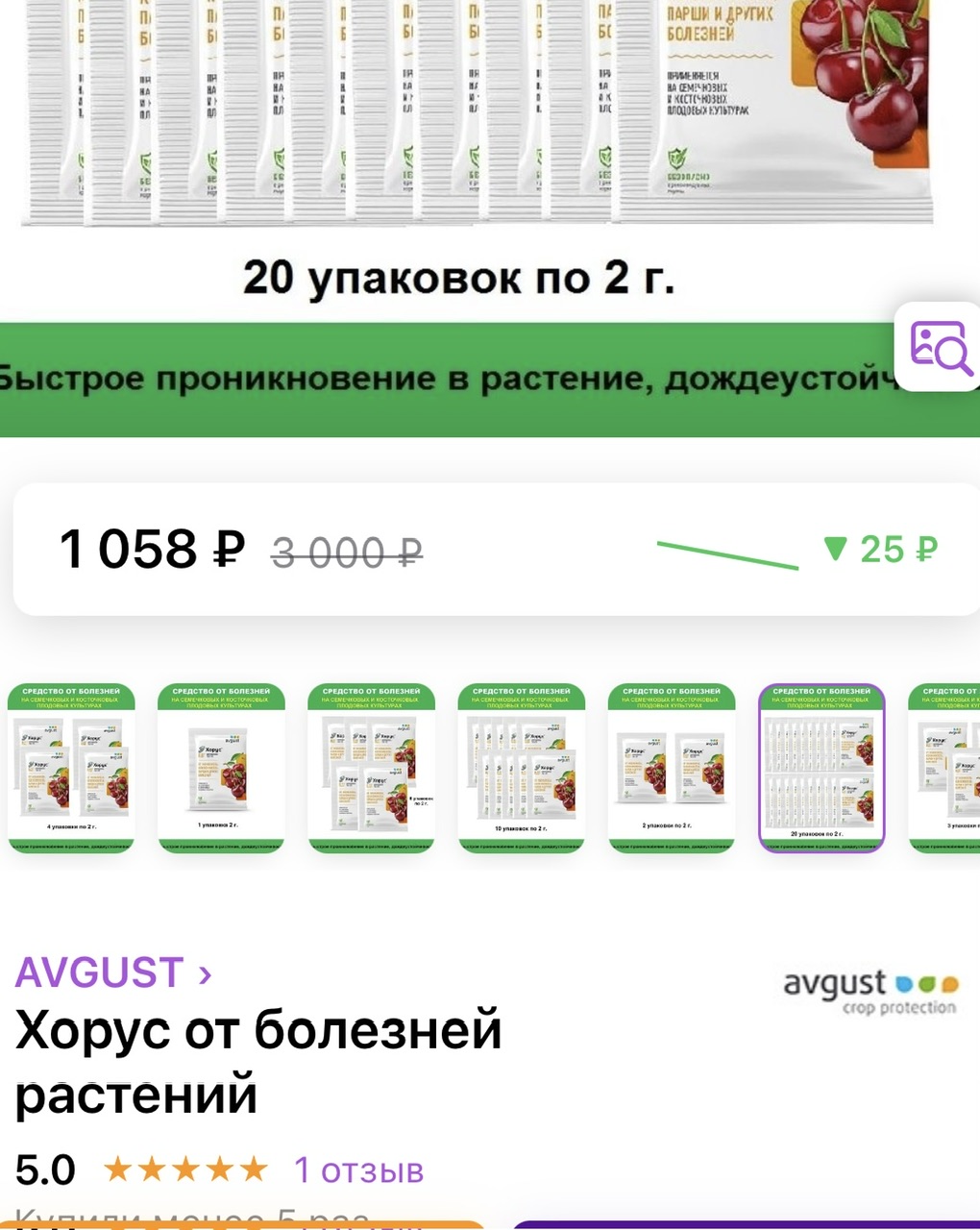Open the similar image search icon
The height and width of the screenshot is (1230, 980).
940,347
